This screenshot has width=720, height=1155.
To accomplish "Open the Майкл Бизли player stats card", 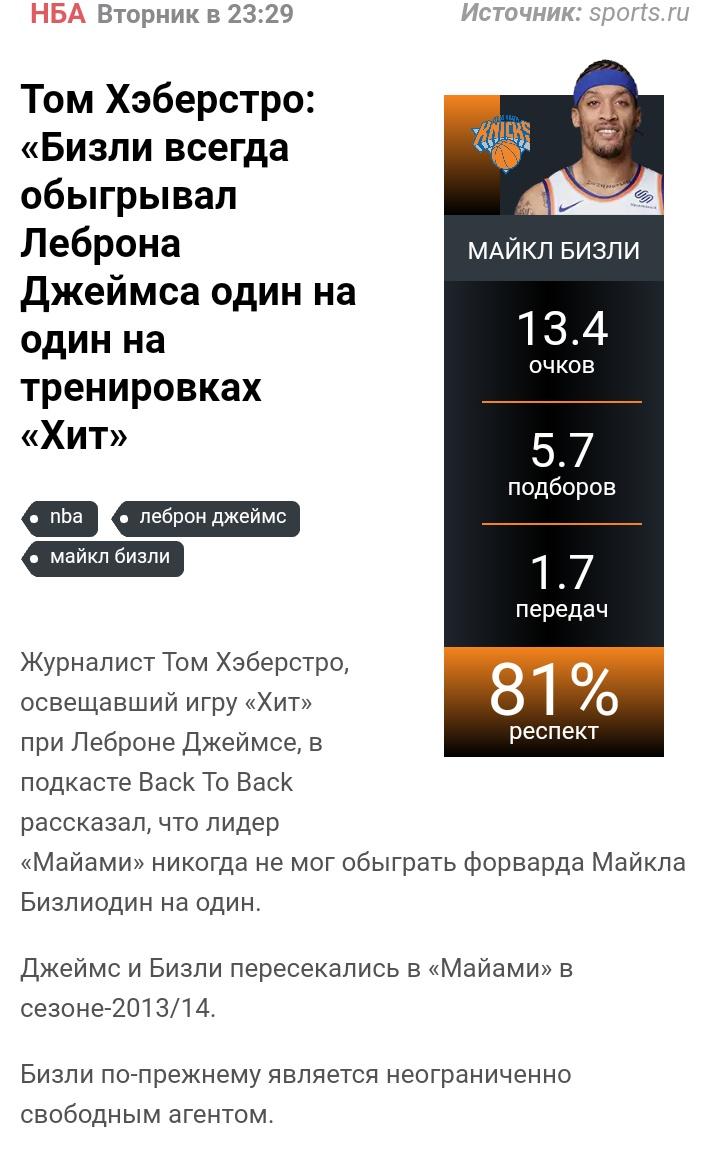I will [553, 410].
